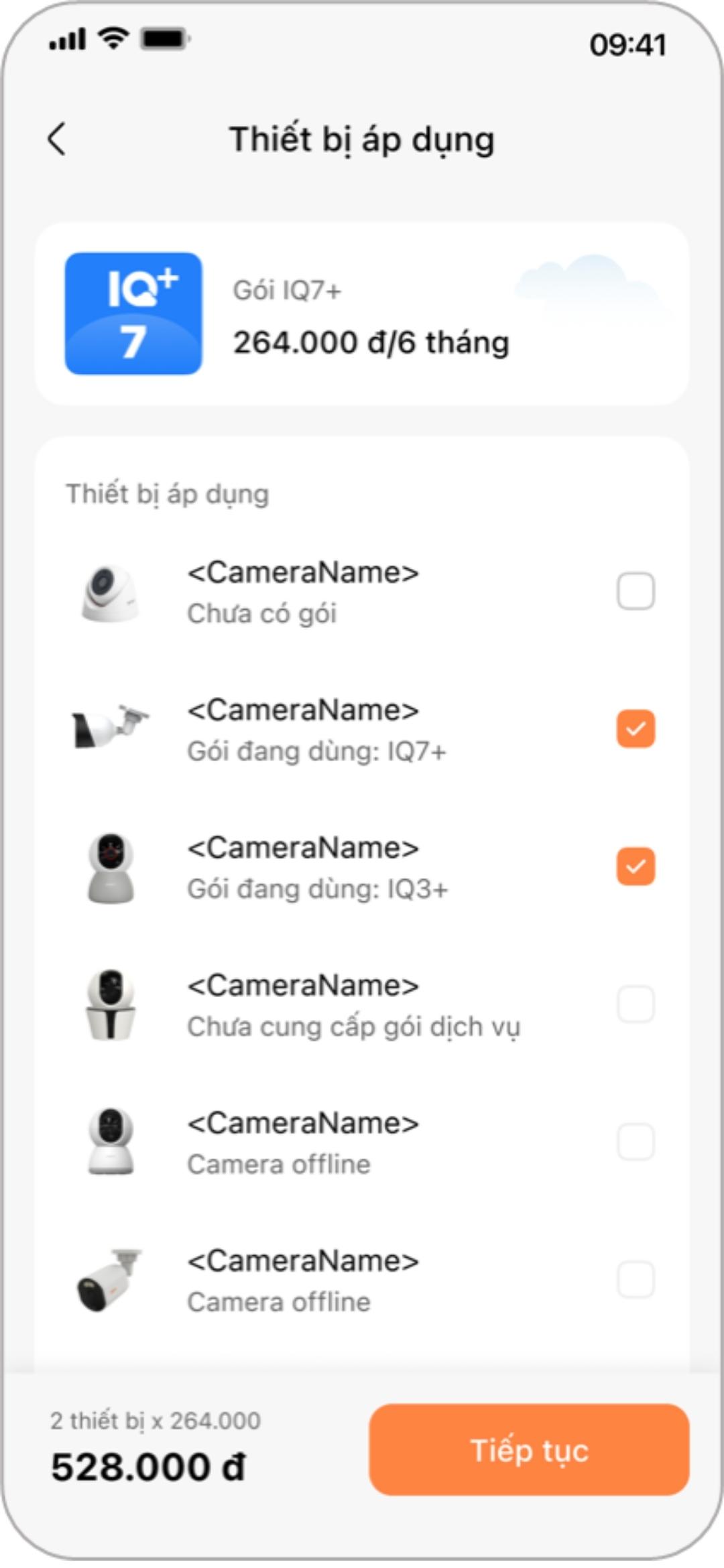Viewport: 724px width, 1568px height.
Task: Tap the 'Thiết bị áp dụng' header title
Action: tap(362, 139)
